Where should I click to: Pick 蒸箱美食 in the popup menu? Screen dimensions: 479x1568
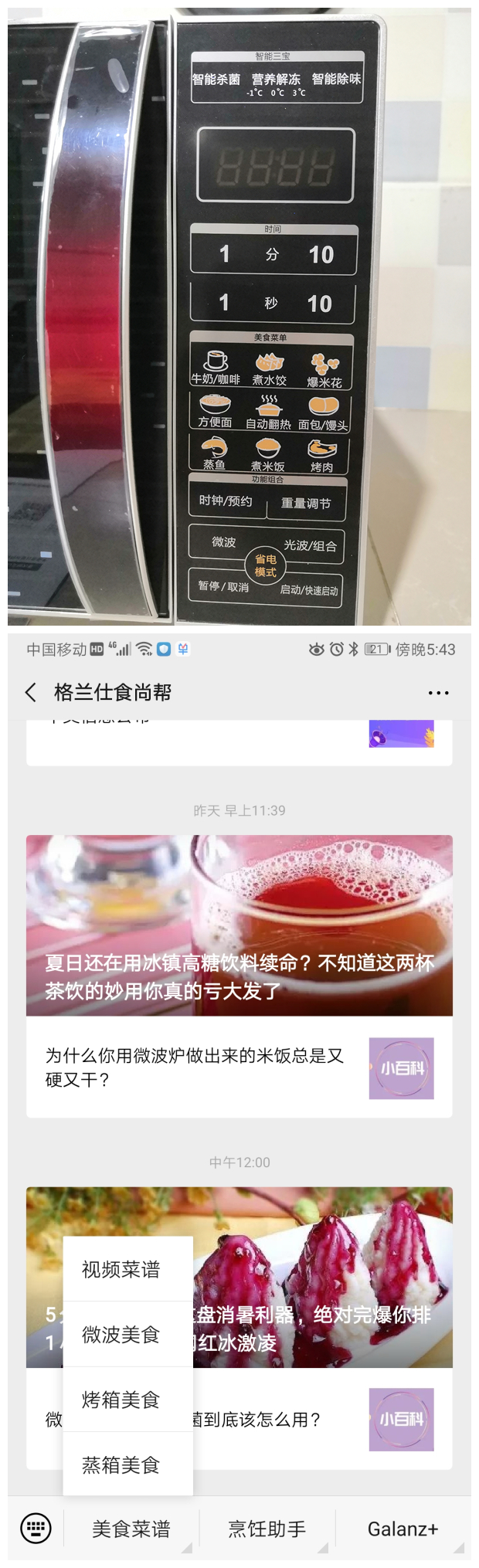(121, 1464)
